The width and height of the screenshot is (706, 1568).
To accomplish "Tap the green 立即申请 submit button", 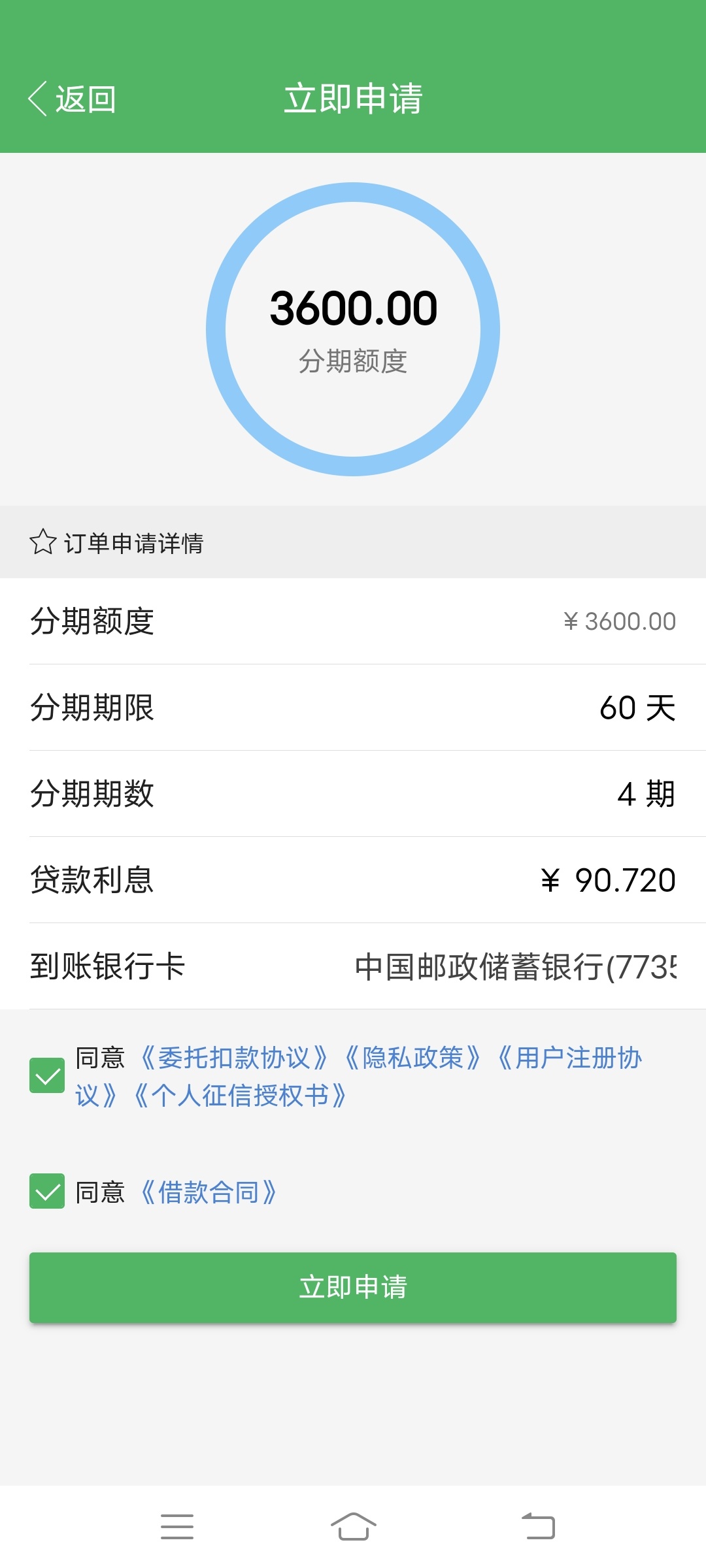I will [x=353, y=1288].
